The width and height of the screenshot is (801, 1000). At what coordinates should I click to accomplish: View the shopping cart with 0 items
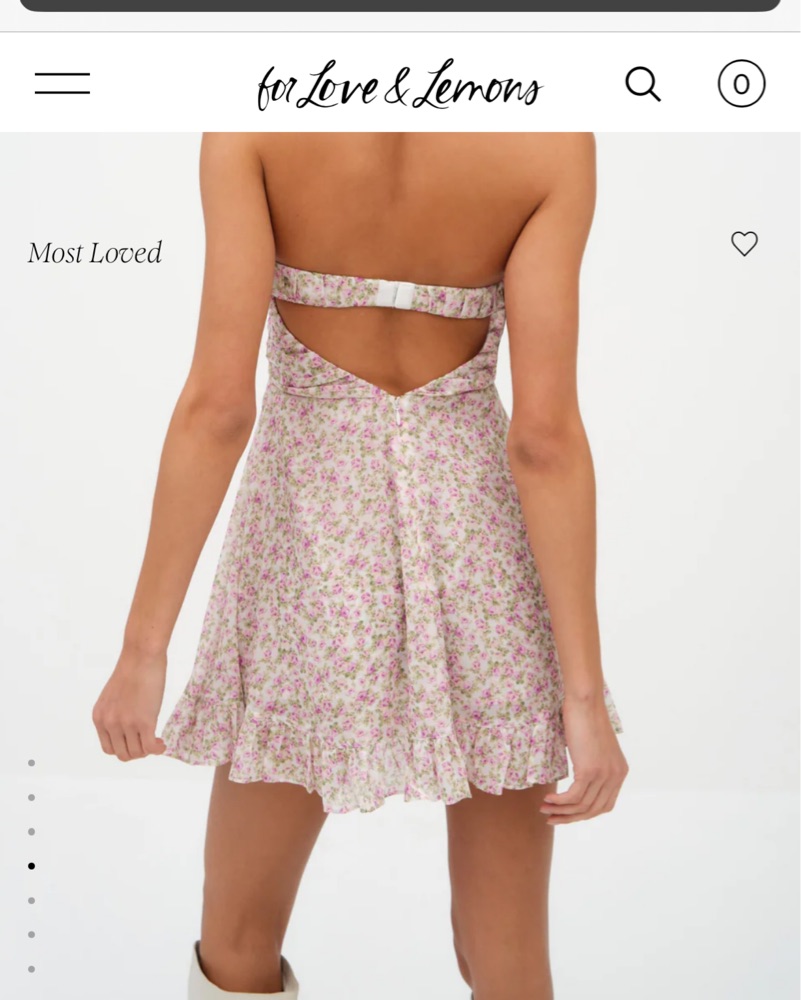tap(741, 84)
